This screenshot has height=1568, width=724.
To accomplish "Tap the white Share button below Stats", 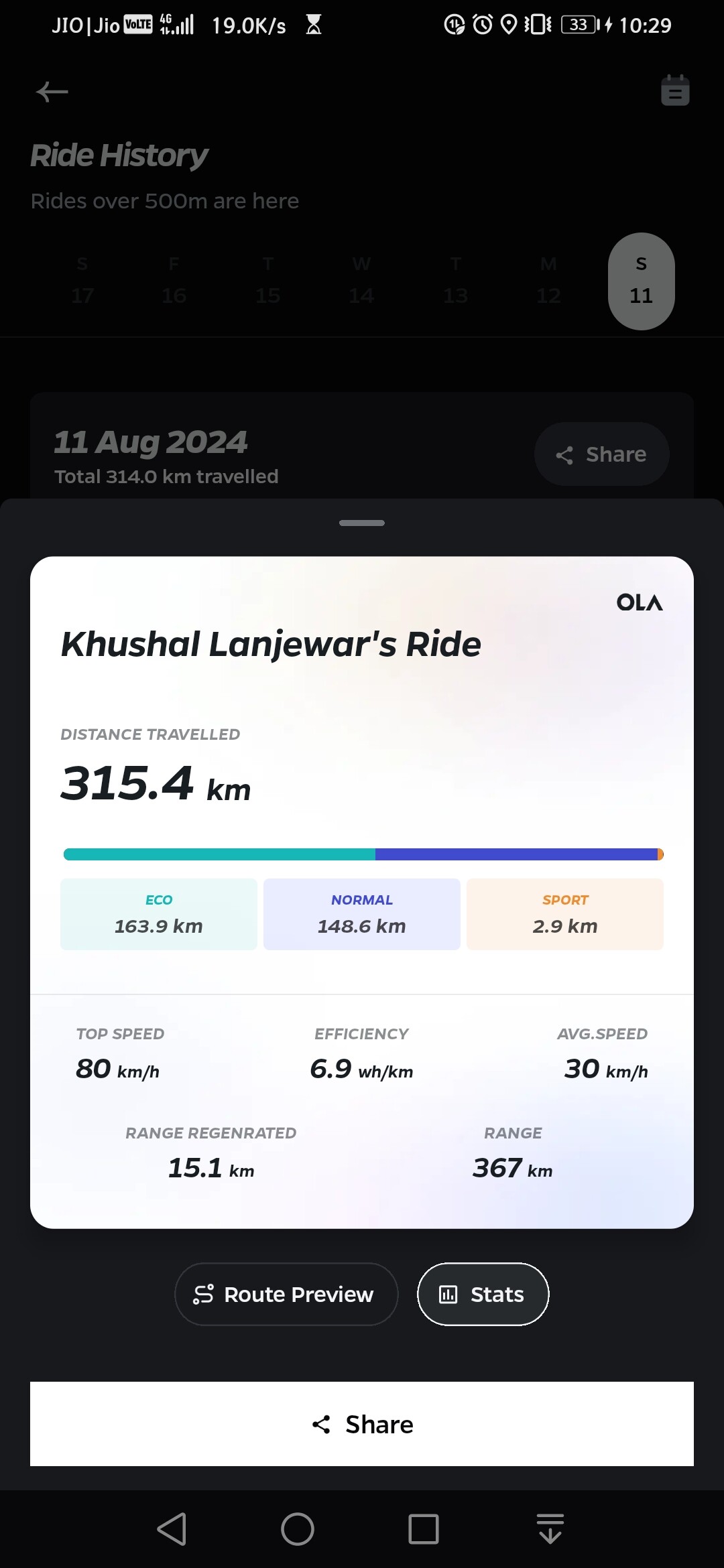I will tap(362, 1424).
